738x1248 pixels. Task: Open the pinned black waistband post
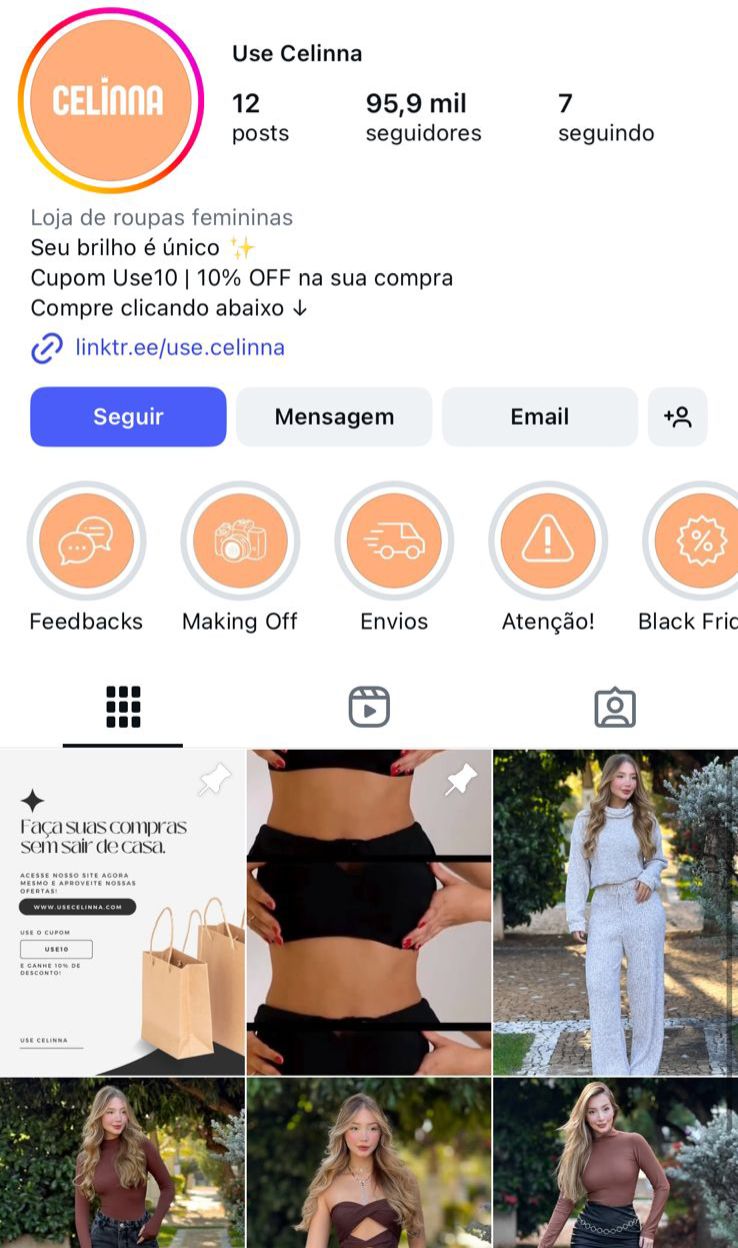coord(369,912)
